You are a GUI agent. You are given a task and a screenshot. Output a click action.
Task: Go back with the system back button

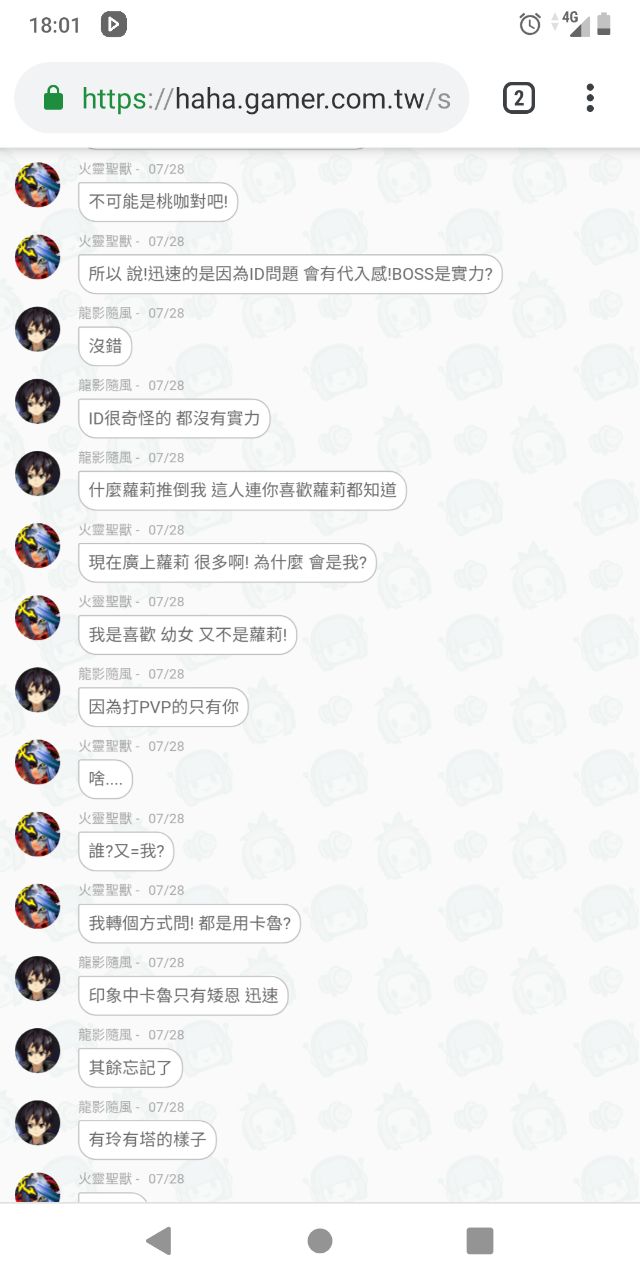159,1241
